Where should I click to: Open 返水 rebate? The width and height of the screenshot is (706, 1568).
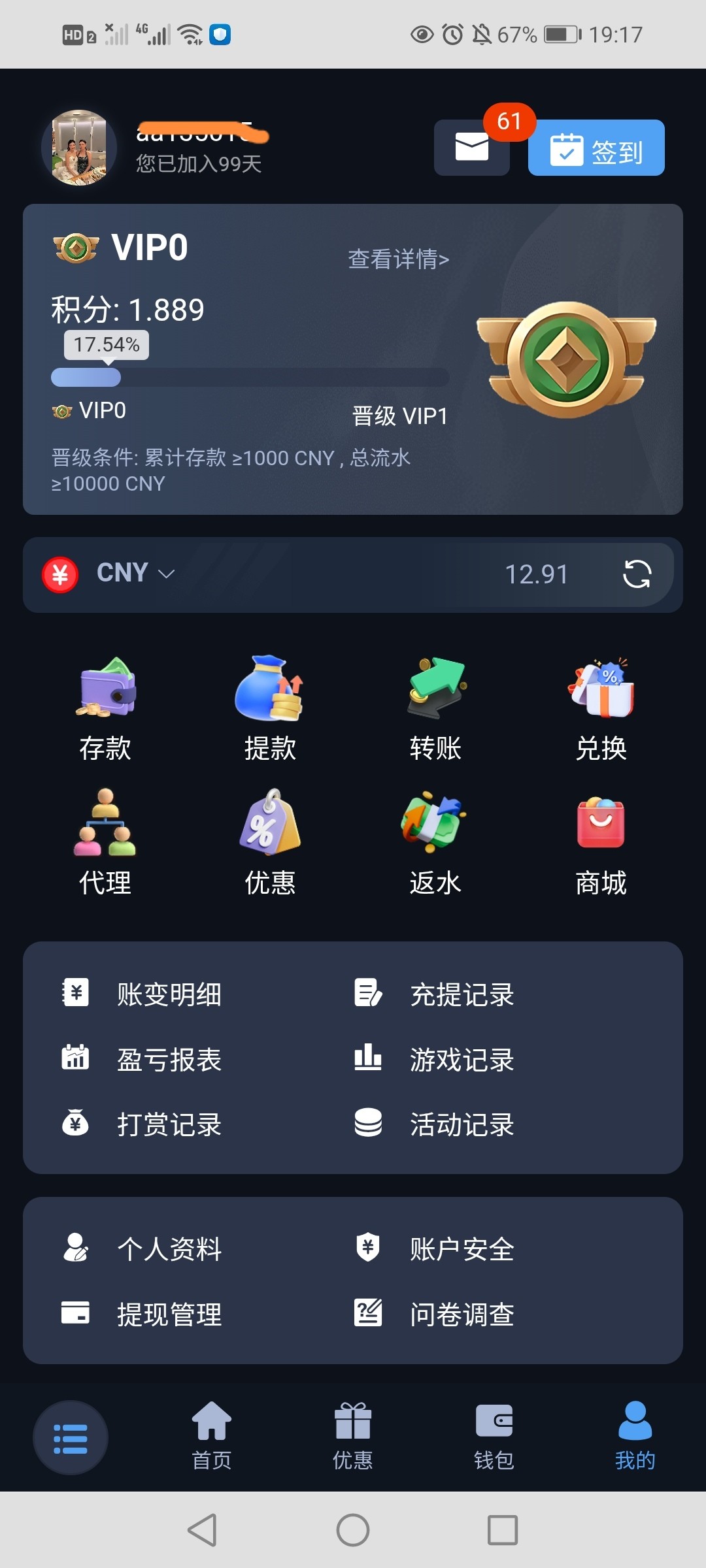435,843
